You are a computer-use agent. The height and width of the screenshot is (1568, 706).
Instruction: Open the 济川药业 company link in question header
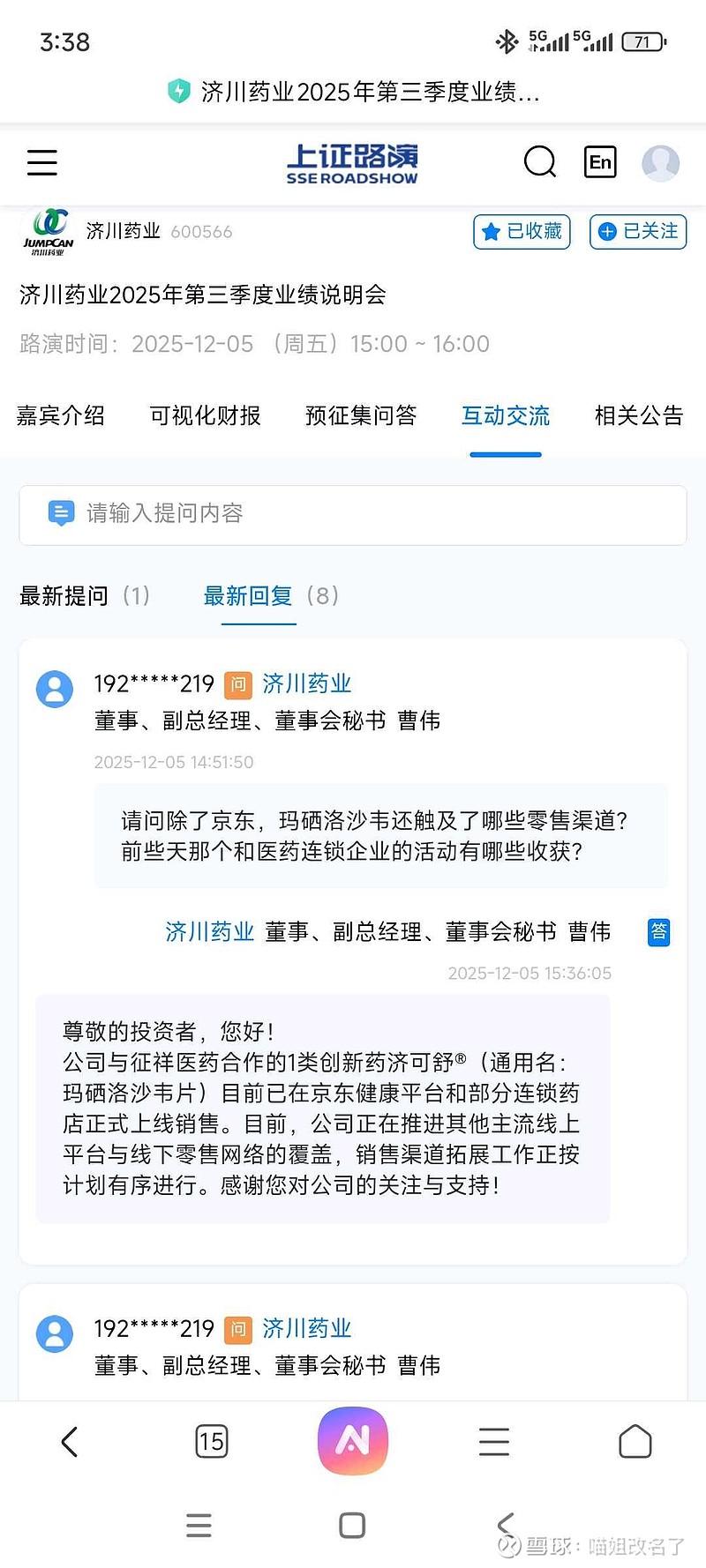pyautogui.click(x=306, y=683)
